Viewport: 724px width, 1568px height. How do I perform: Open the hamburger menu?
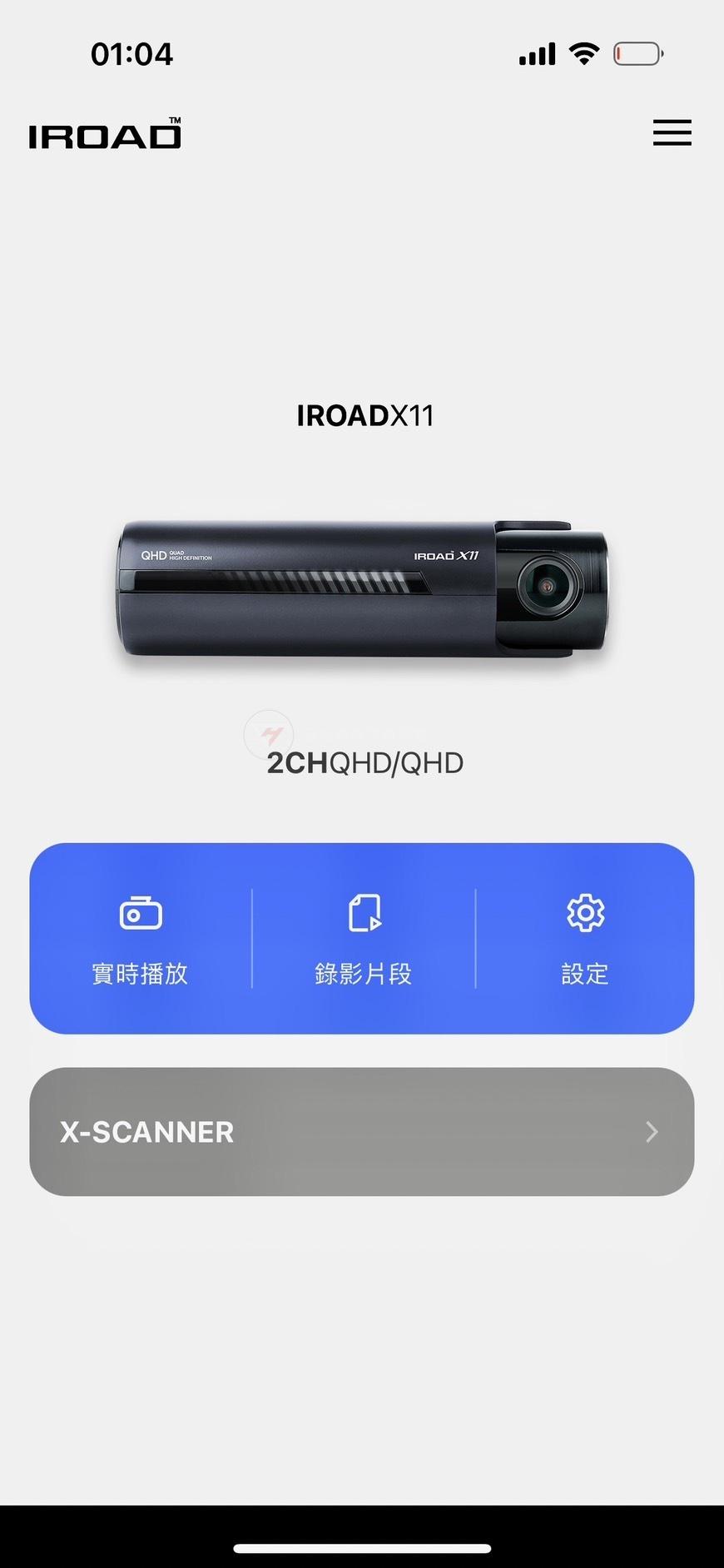672,133
